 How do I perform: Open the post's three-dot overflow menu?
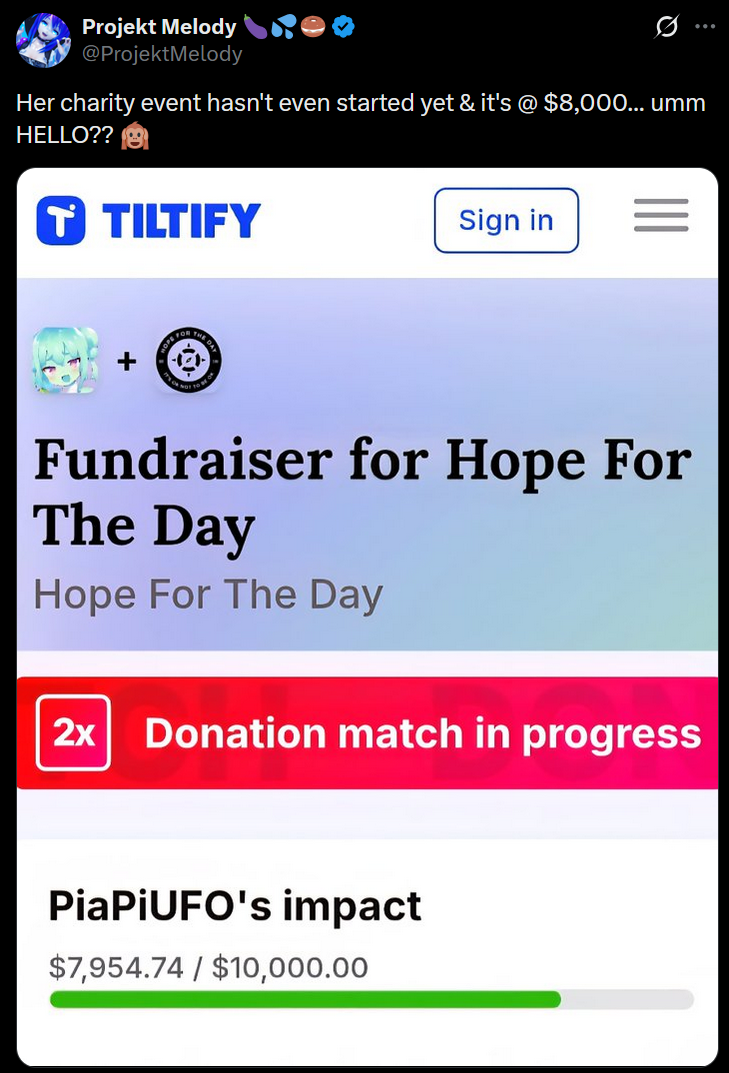coord(705,28)
